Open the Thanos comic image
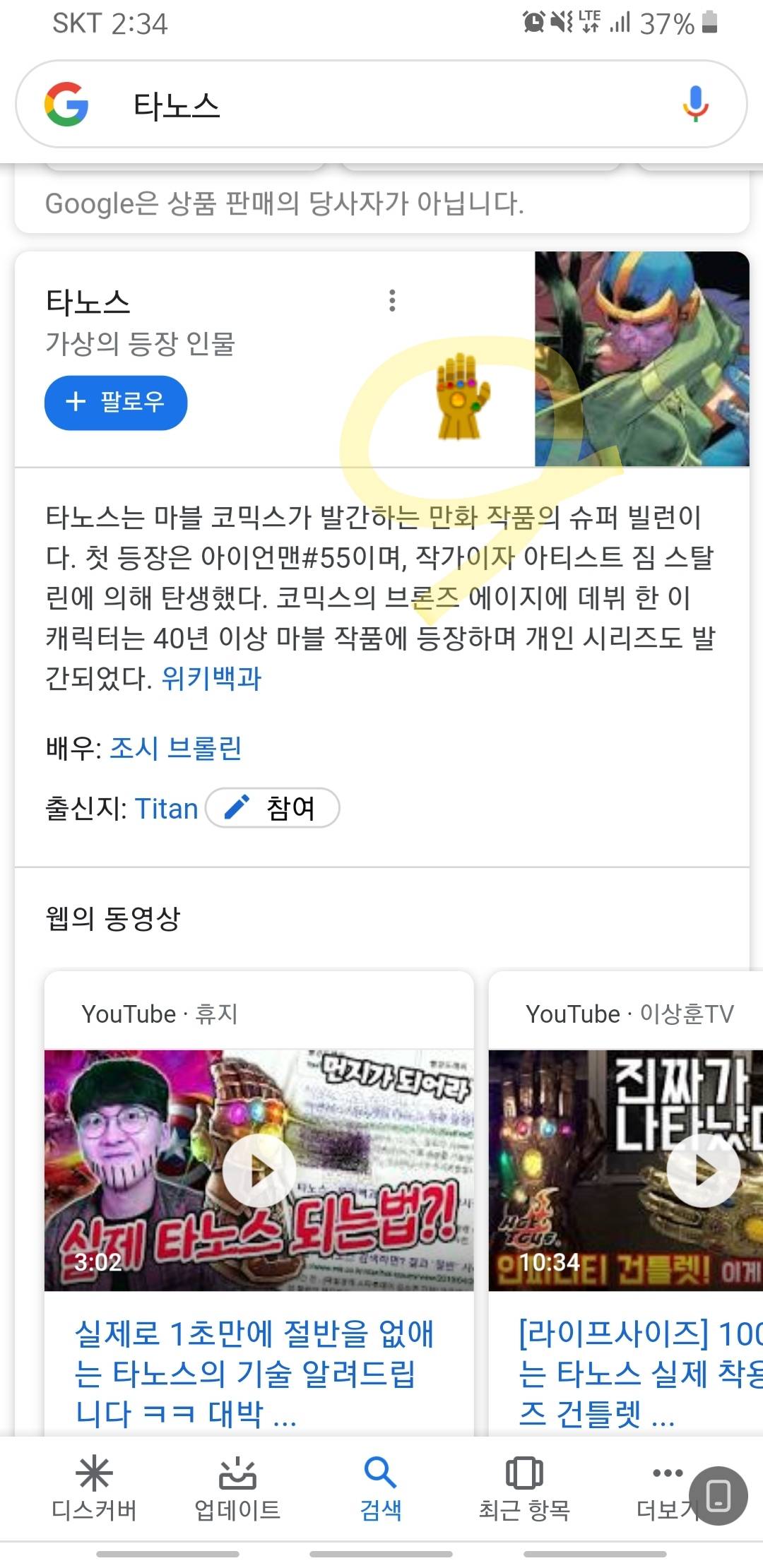The height and width of the screenshot is (1568, 763). coord(641,359)
